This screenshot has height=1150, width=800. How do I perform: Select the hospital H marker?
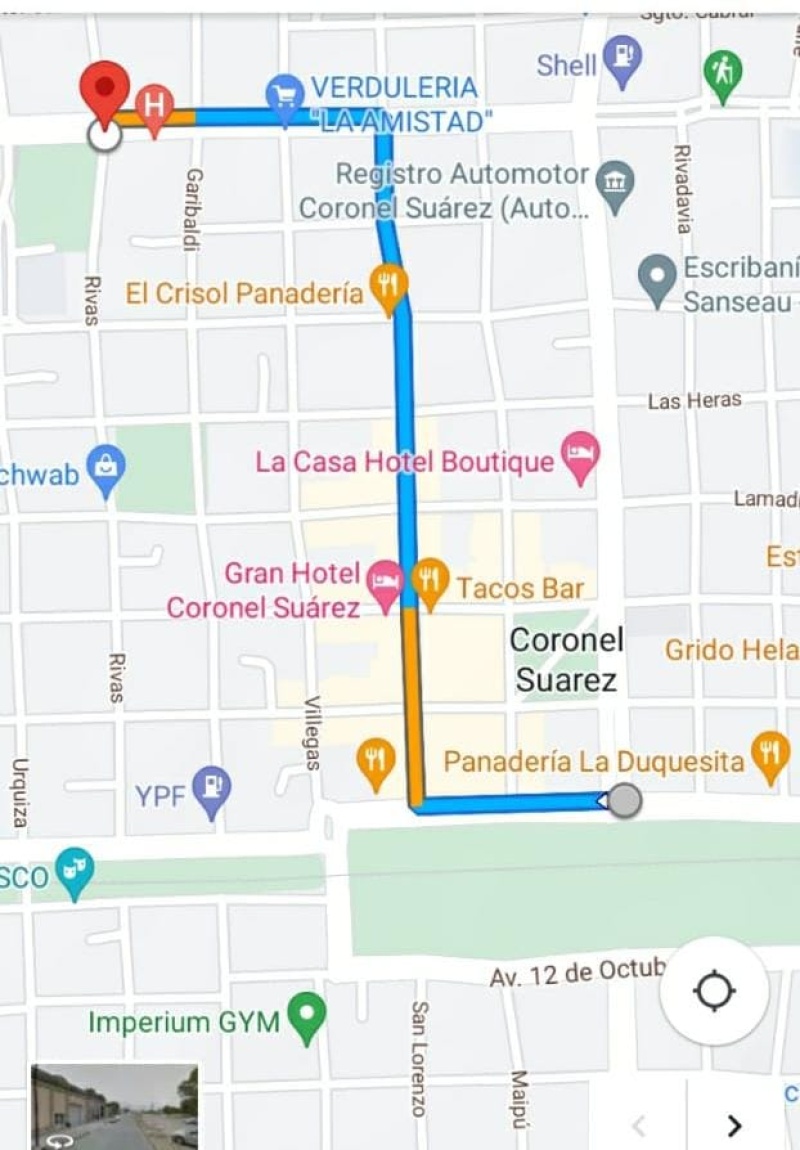click(155, 107)
